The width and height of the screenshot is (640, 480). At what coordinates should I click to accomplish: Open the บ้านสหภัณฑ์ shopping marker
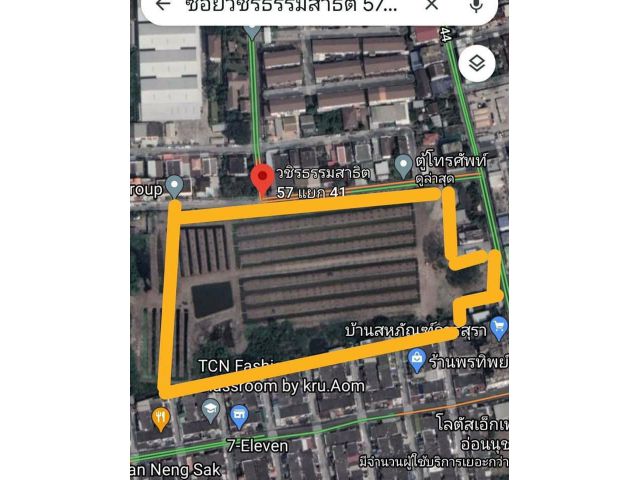tap(499, 327)
